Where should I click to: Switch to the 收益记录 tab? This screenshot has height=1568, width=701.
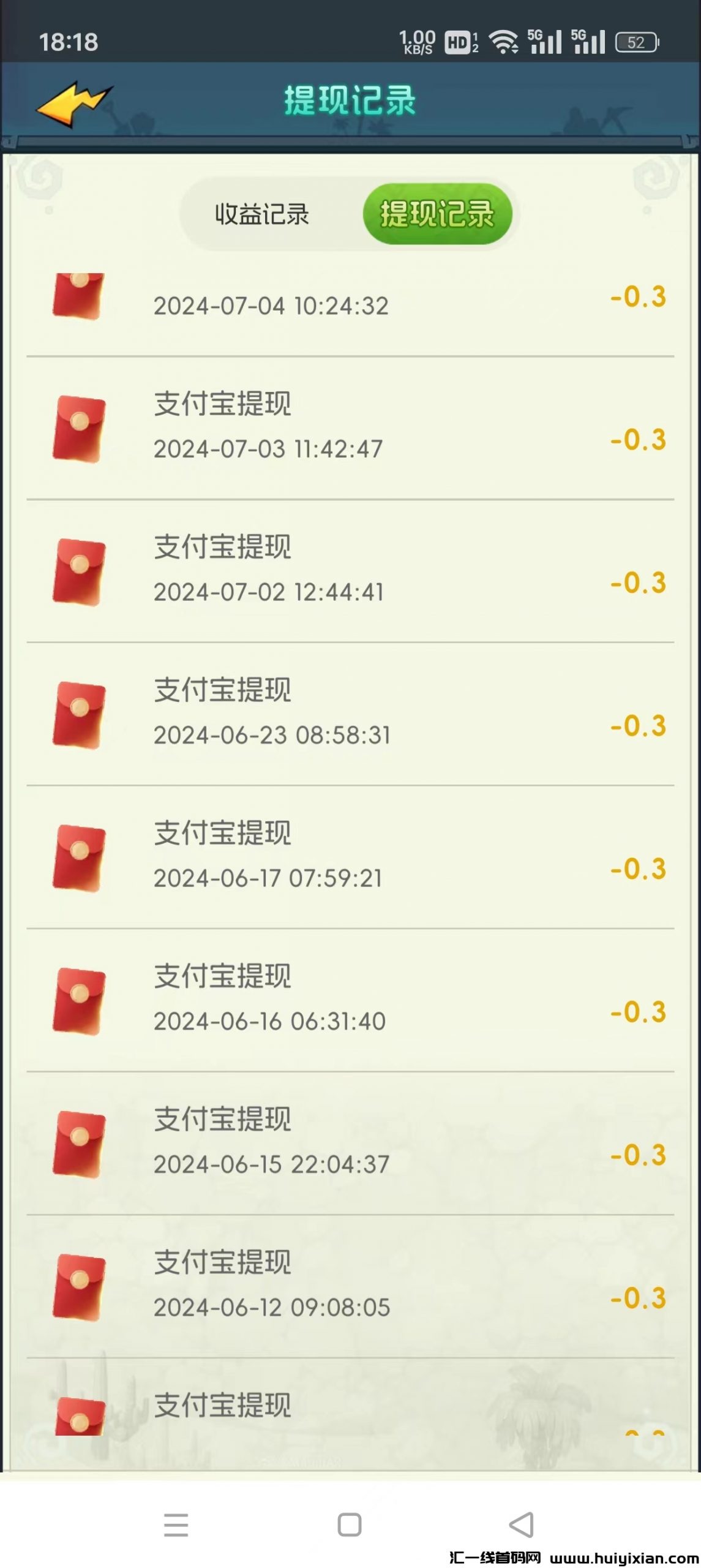[x=262, y=216]
